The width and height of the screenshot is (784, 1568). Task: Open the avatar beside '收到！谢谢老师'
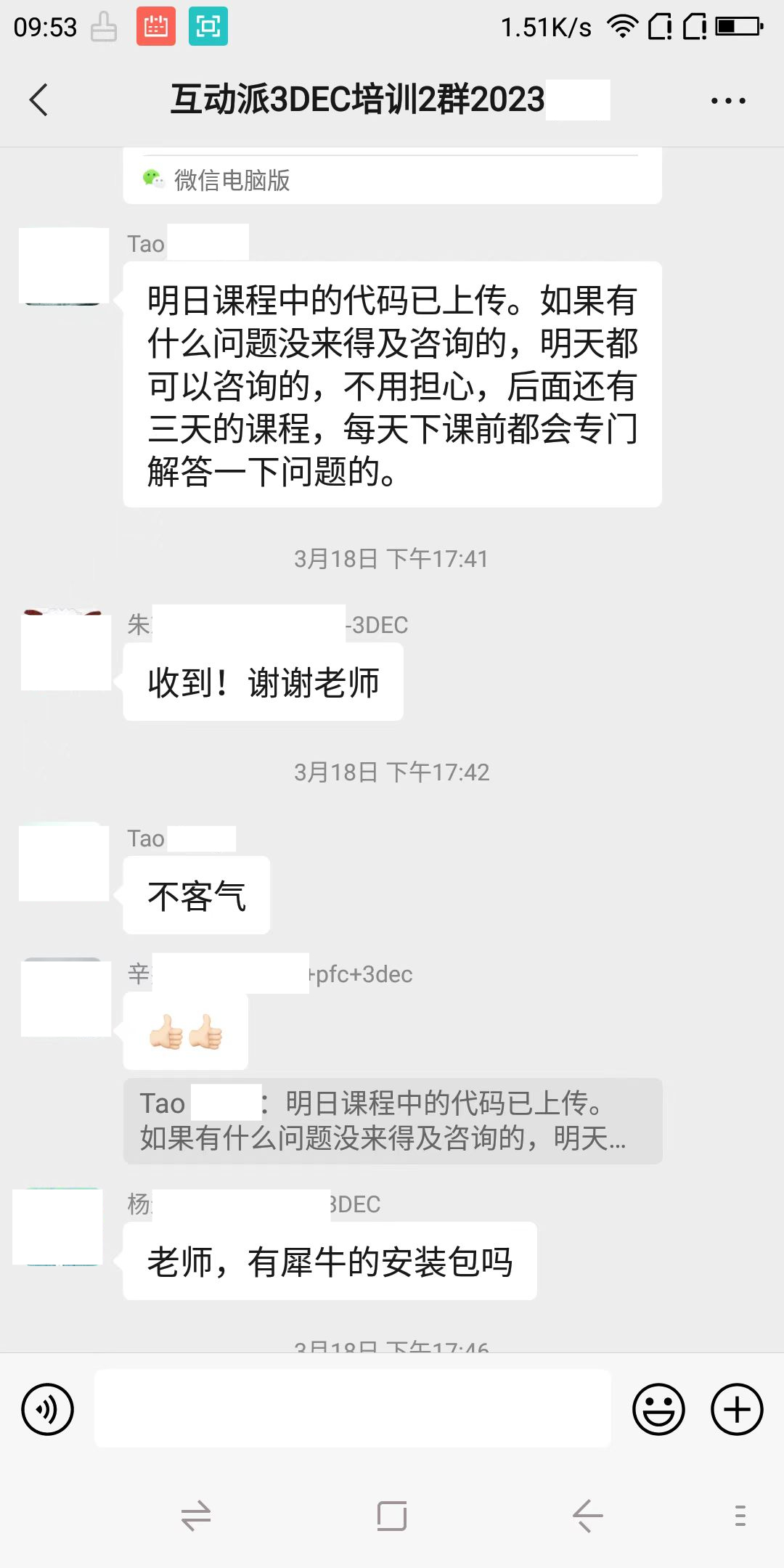(x=65, y=650)
